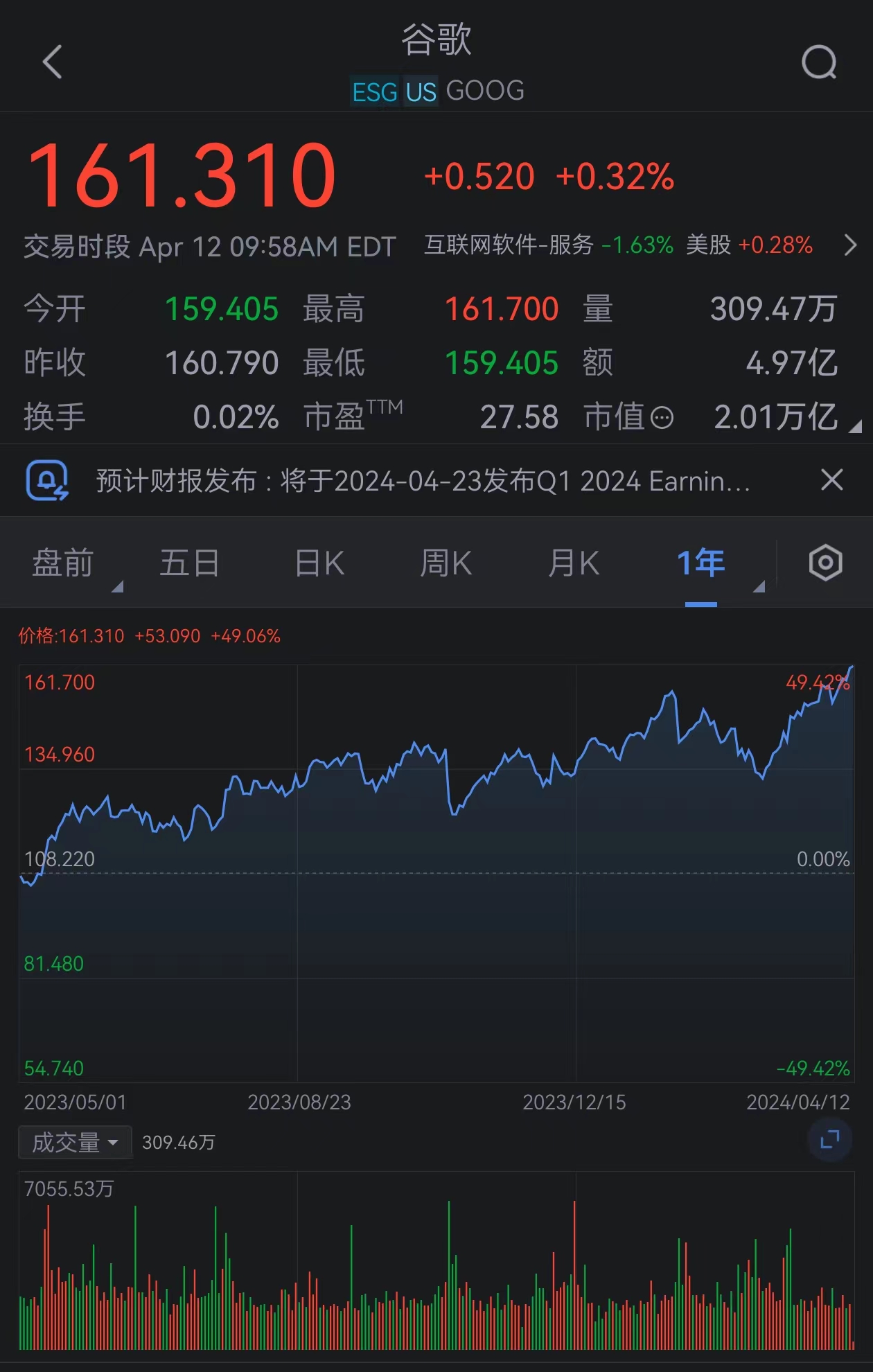Tap the 1年 period tab
This screenshot has width=873, height=1372.
700,563
